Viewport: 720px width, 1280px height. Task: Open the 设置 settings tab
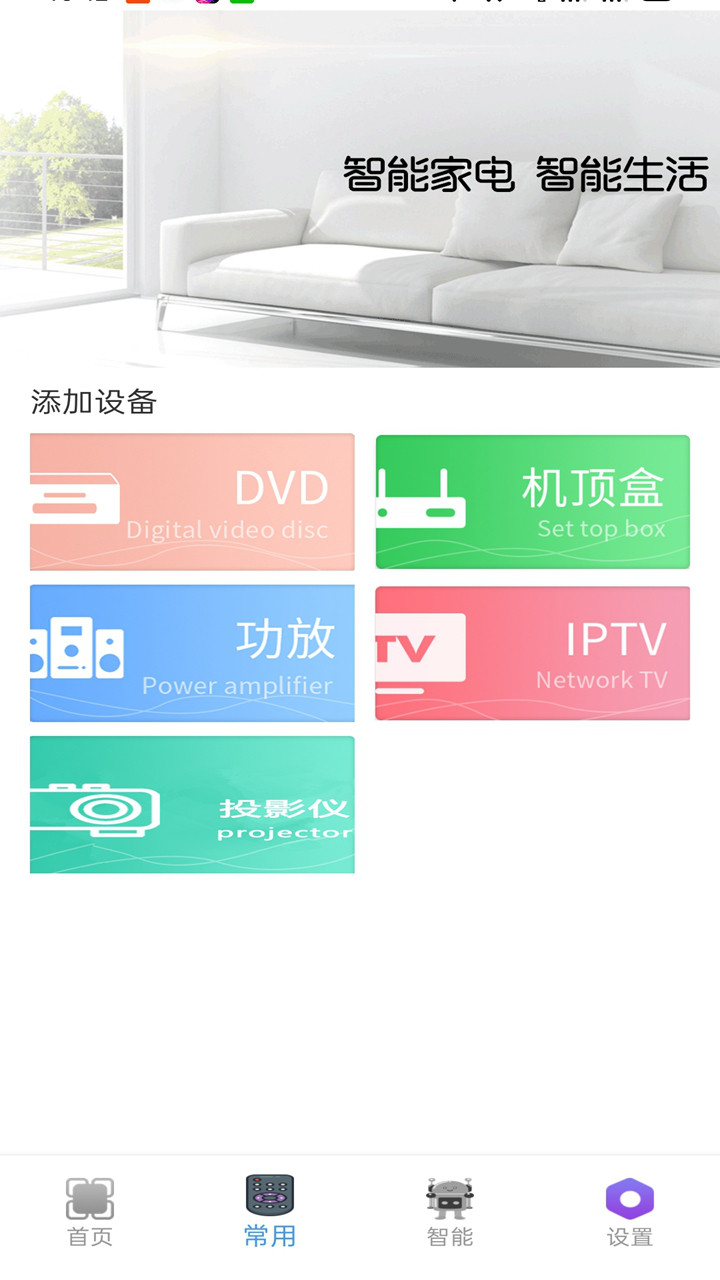pos(630,1212)
